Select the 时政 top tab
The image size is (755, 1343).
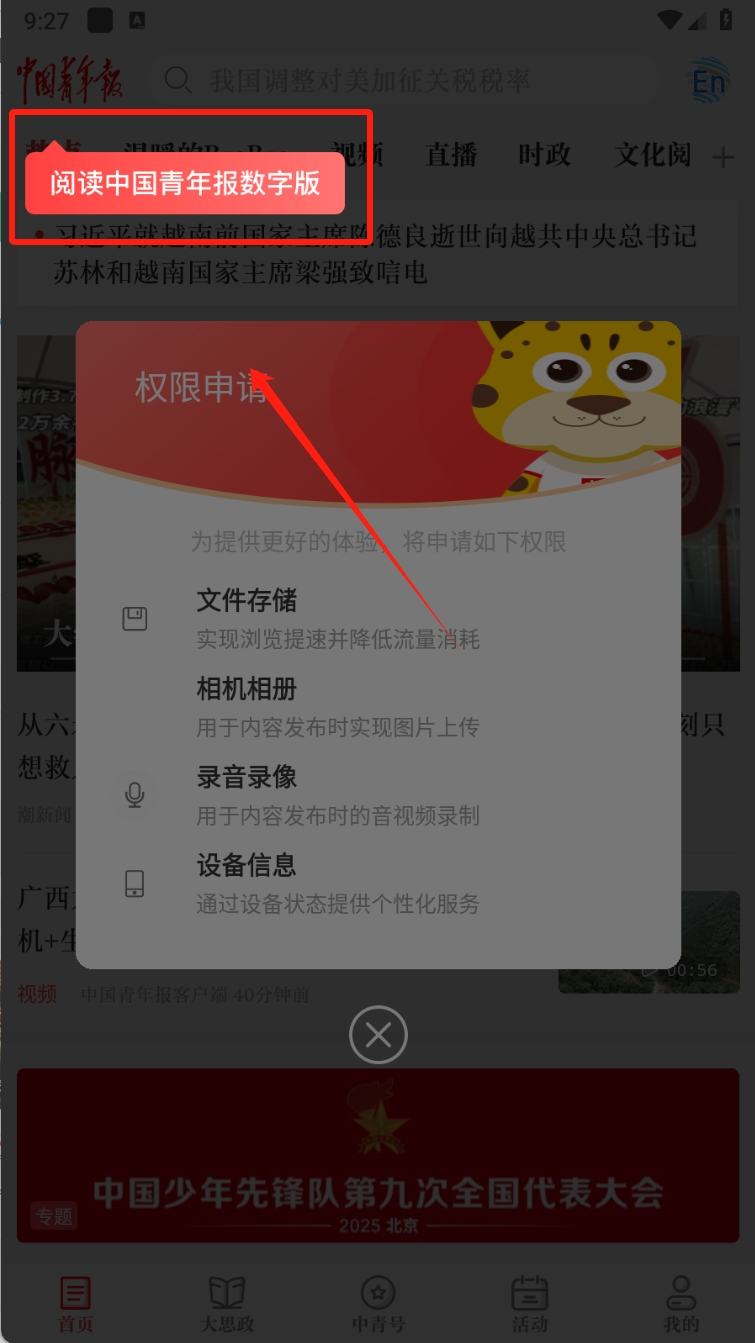pyautogui.click(x=544, y=155)
